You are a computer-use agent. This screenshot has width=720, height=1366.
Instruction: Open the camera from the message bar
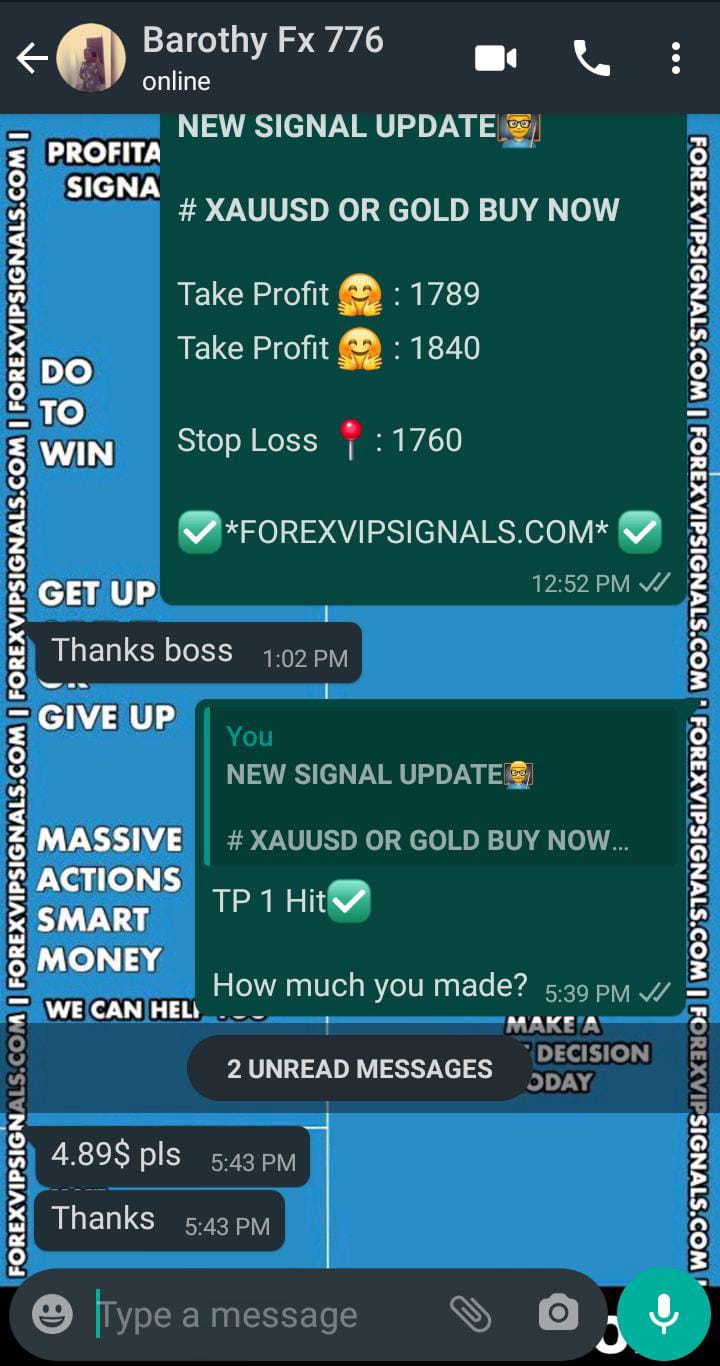click(x=558, y=1314)
